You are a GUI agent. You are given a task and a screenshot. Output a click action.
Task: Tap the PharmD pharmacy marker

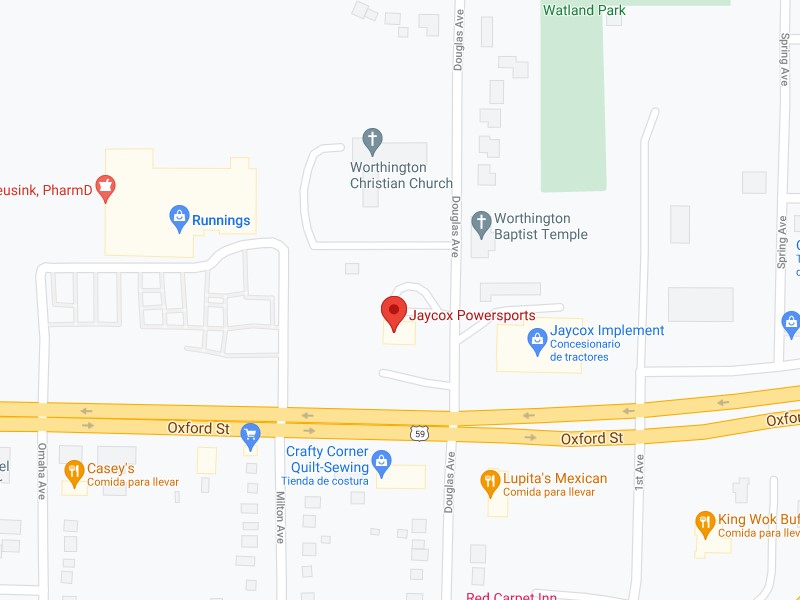(105, 187)
